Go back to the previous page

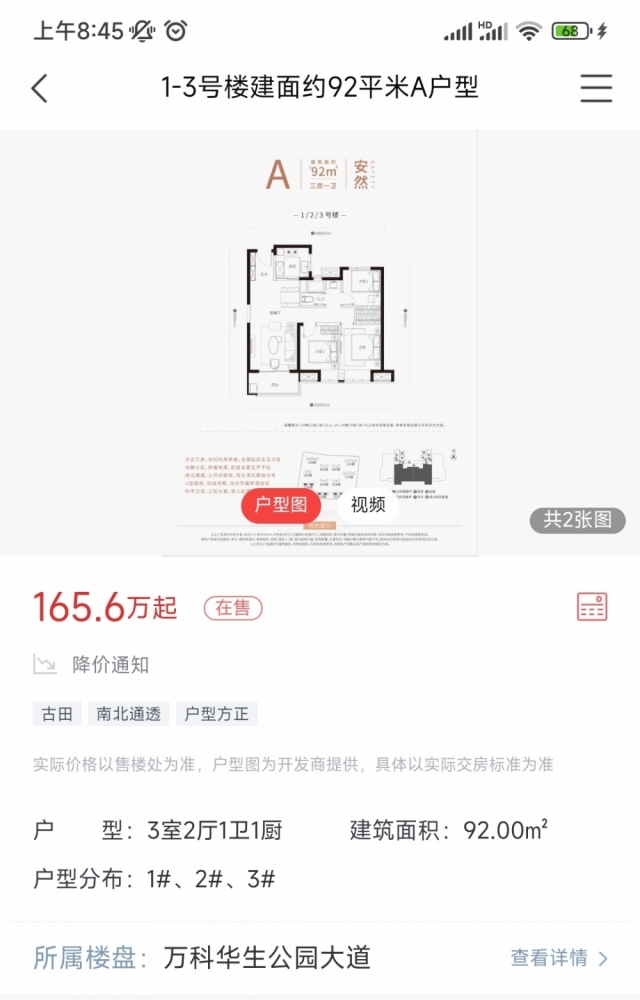pos(40,88)
